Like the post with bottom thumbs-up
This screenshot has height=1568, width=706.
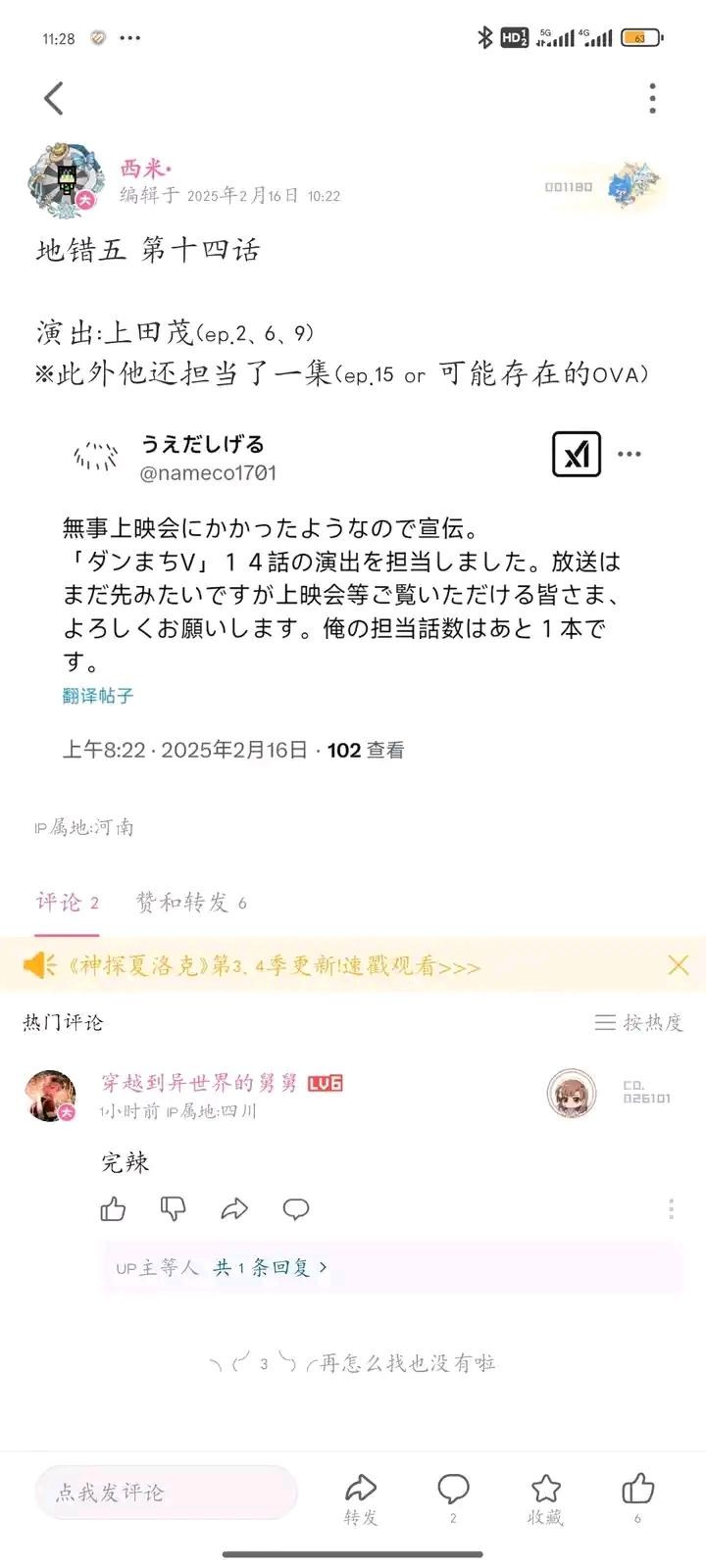(637, 1499)
